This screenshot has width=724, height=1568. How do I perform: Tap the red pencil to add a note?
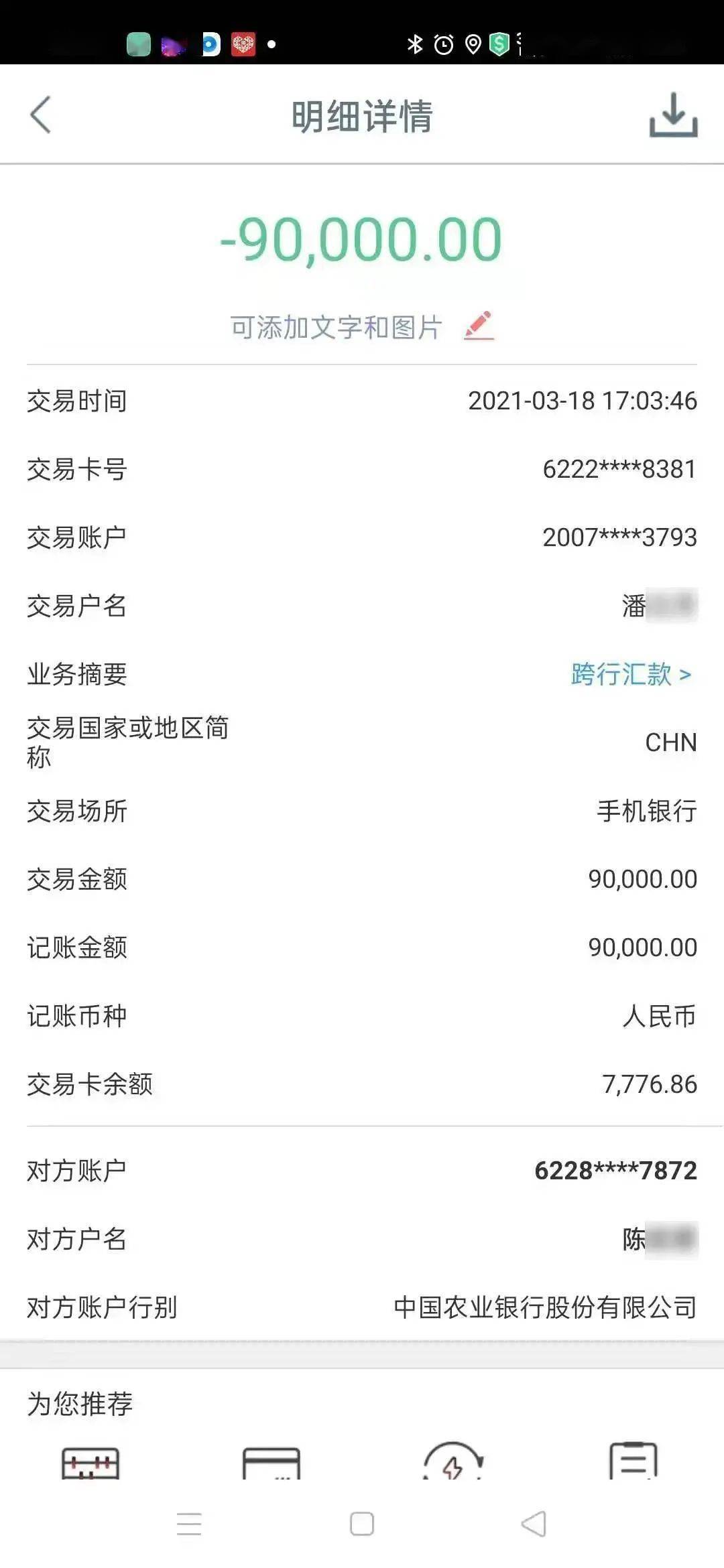(x=479, y=326)
